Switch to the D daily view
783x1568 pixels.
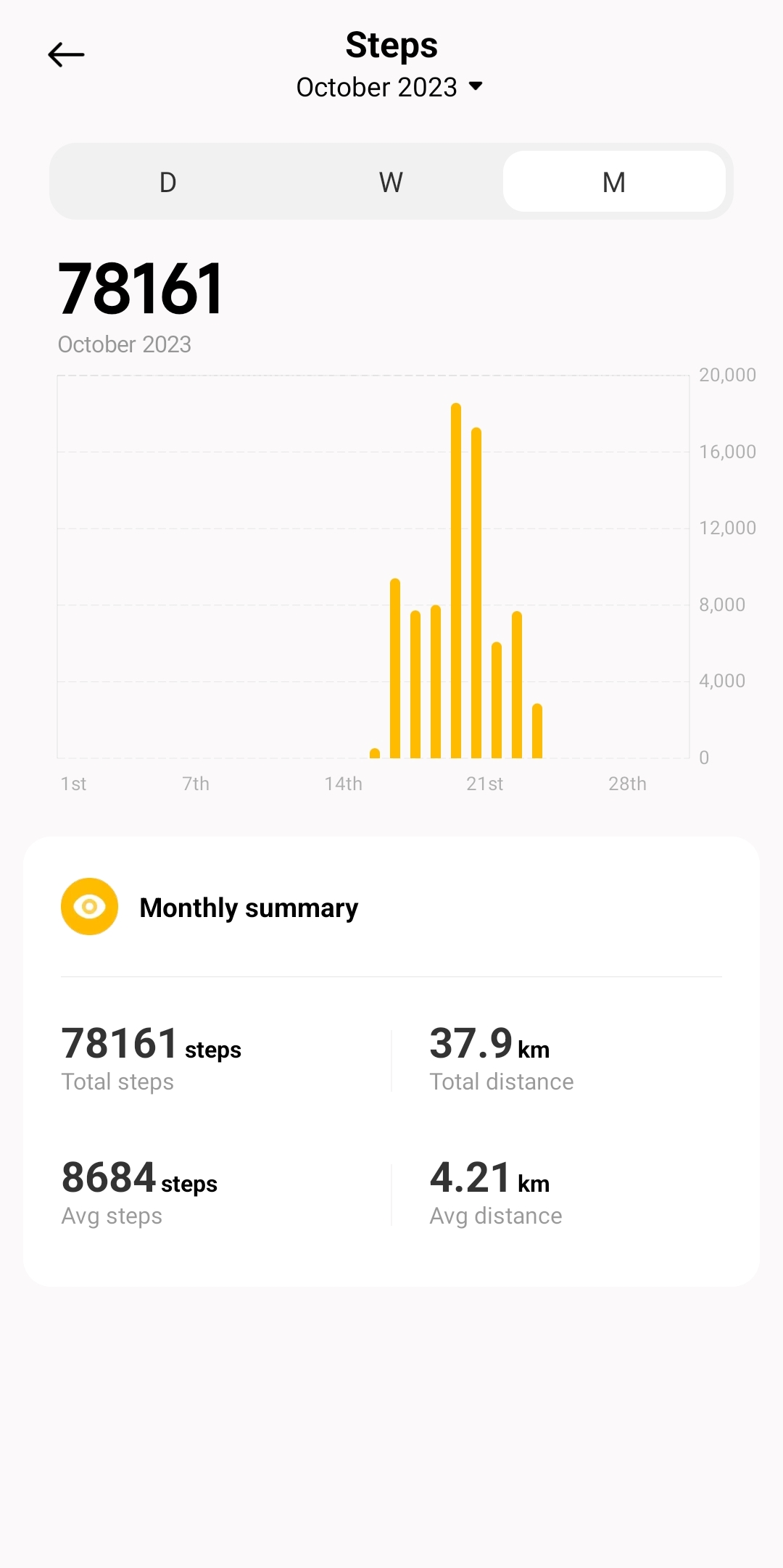coord(168,182)
